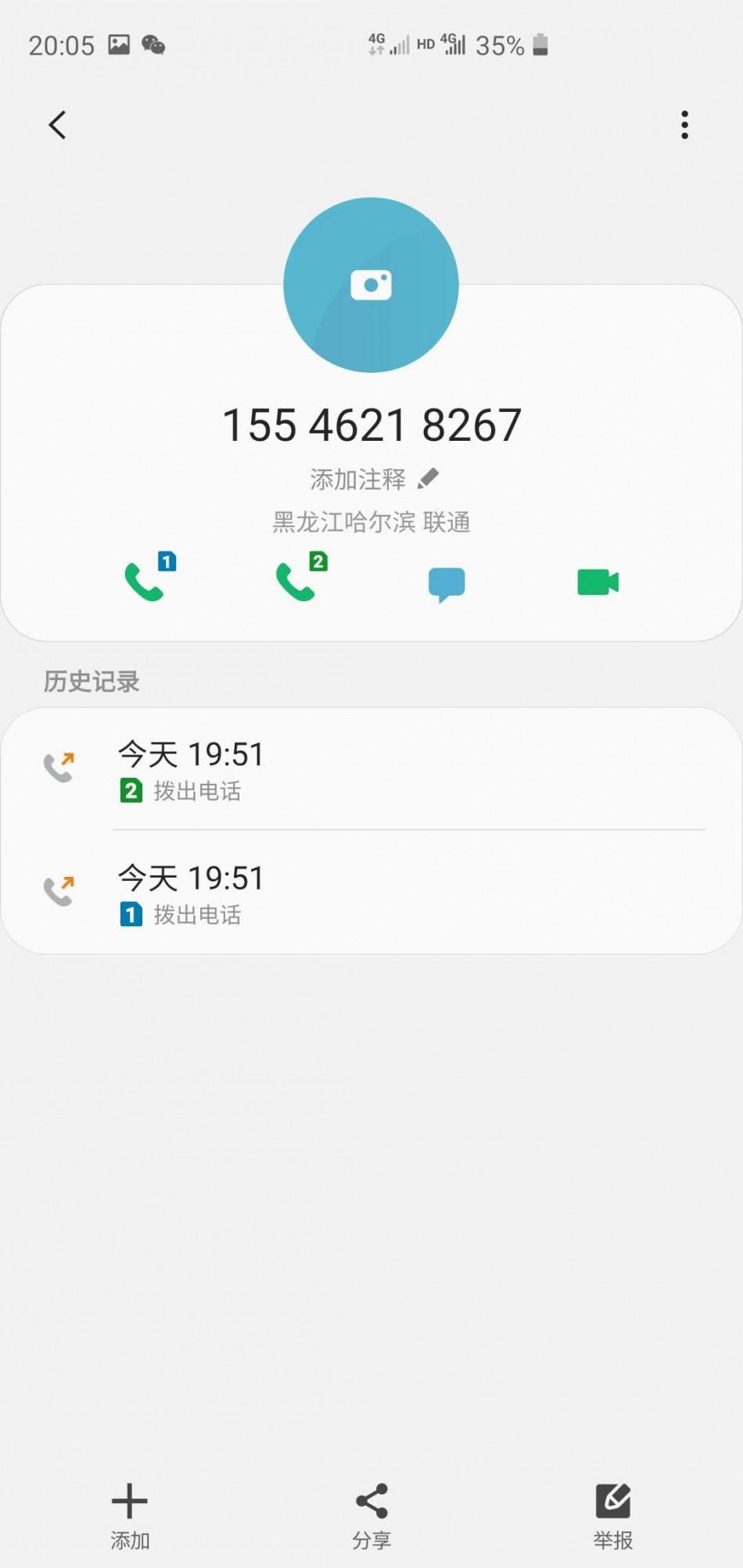Screen dimensions: 743x1568
Task: Open the three-dot overflow menu
Action: [684, 125]
